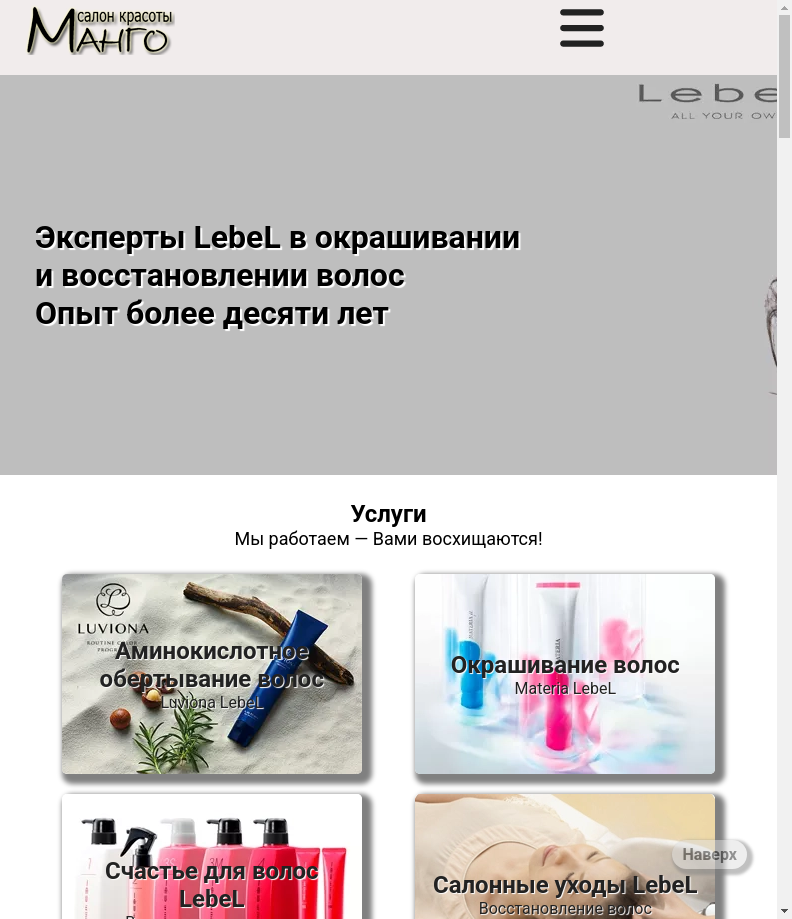Open Счастье для волос LebeL card
Viewport: 792px width, 919px height.
pyautogui.click(x=212, y=860)
